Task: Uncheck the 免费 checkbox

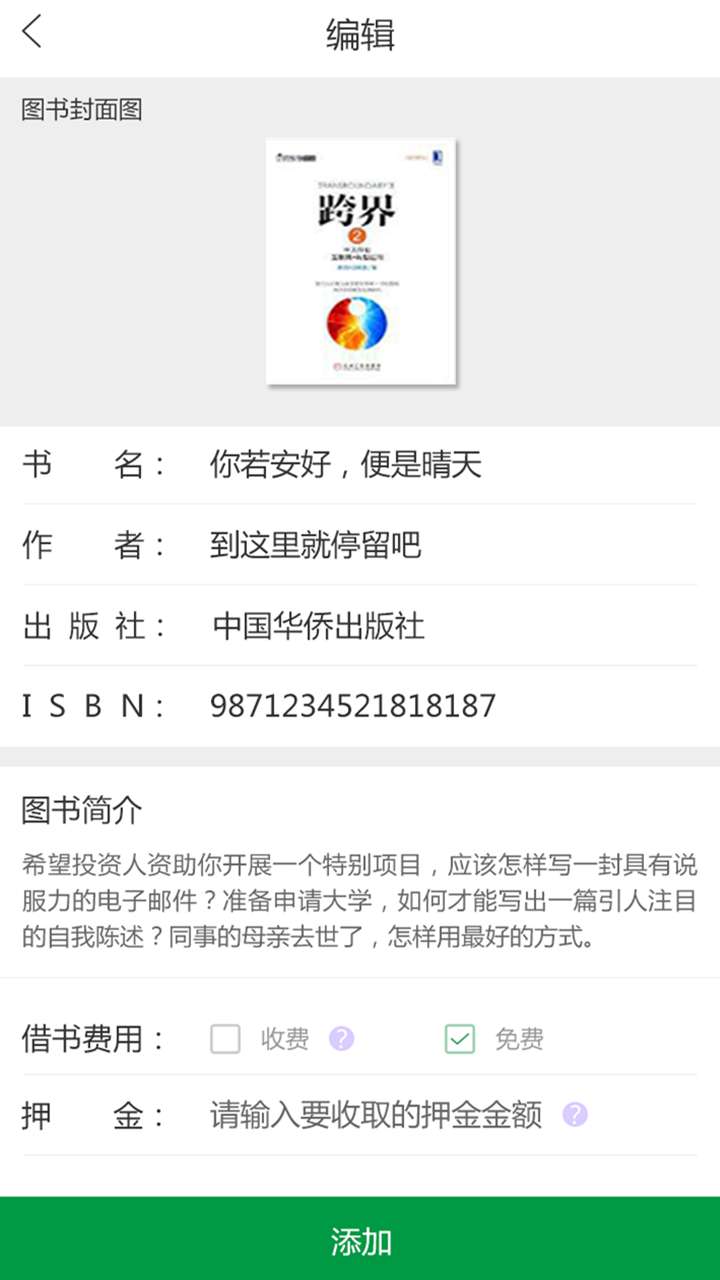Action: click(460, 1040)
